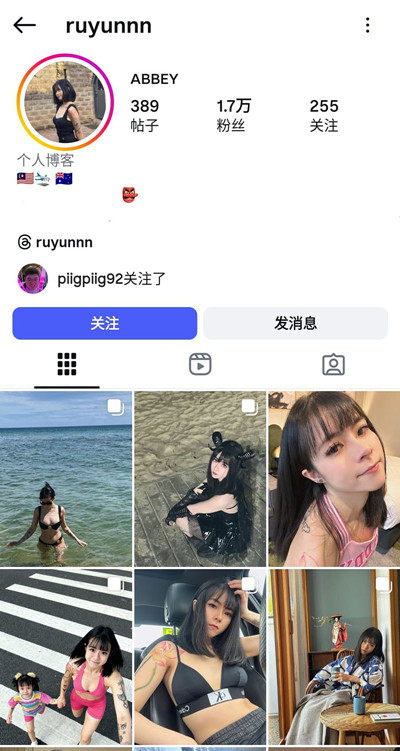Open the sea swimming post
The width and height of the screenshot is (400, 751).
[66, 479]
